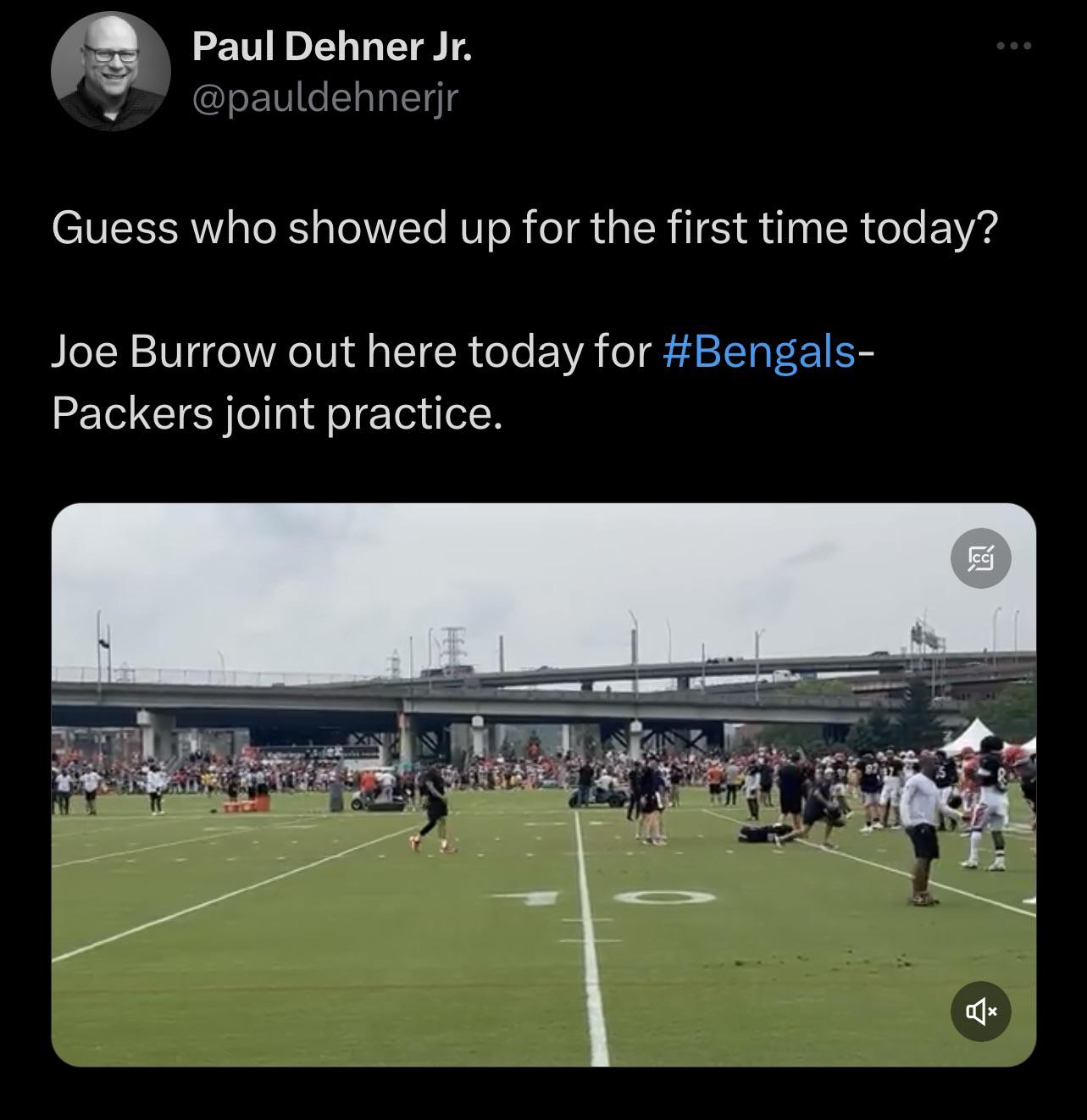Viewport: 1087px width, 1120px height.
Task: Open the @pauldehnerjr handle
Action: [324, 99]
